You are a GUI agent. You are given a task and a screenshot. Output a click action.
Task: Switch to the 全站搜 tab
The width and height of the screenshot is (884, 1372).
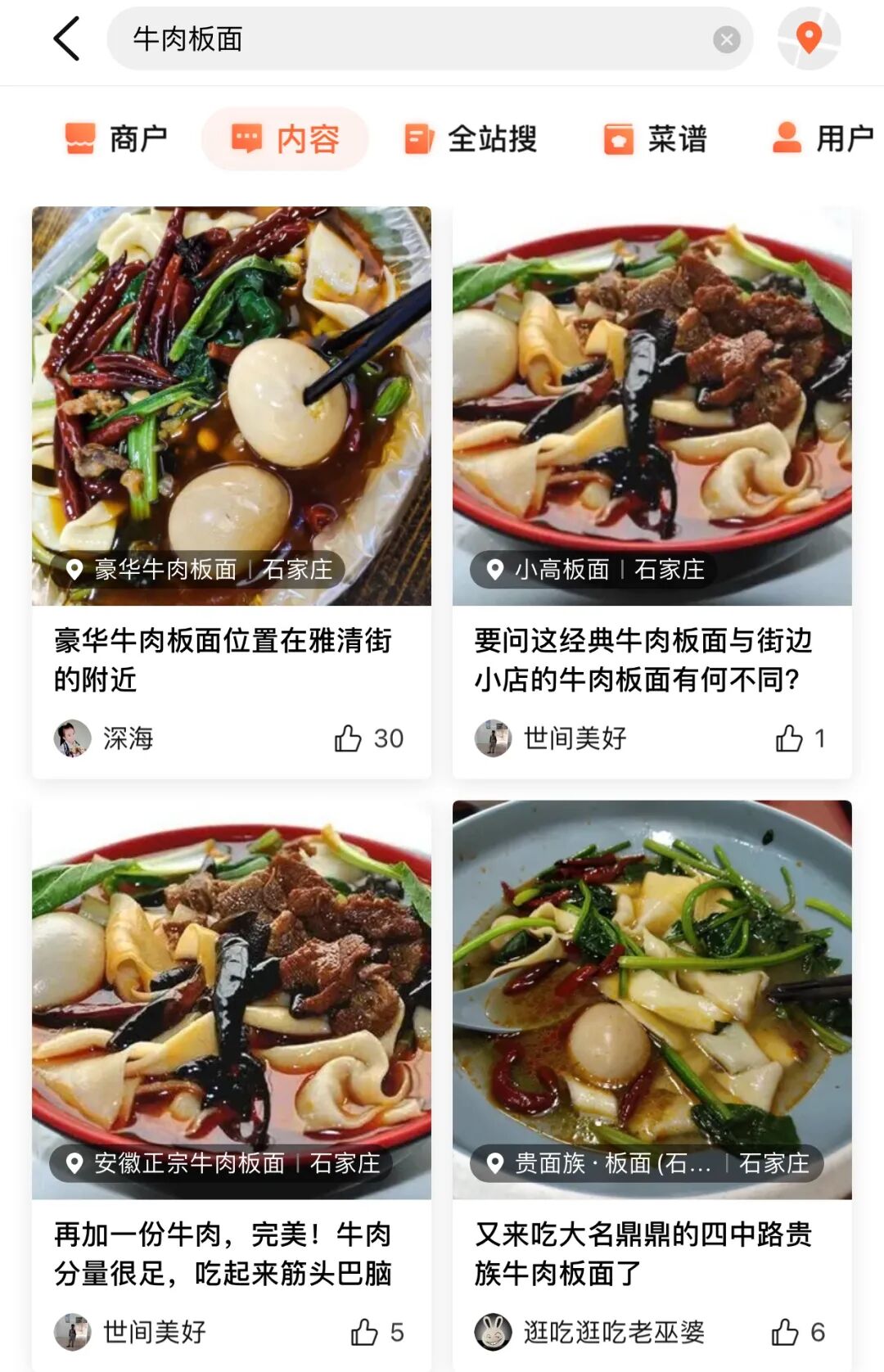point(471,138)
